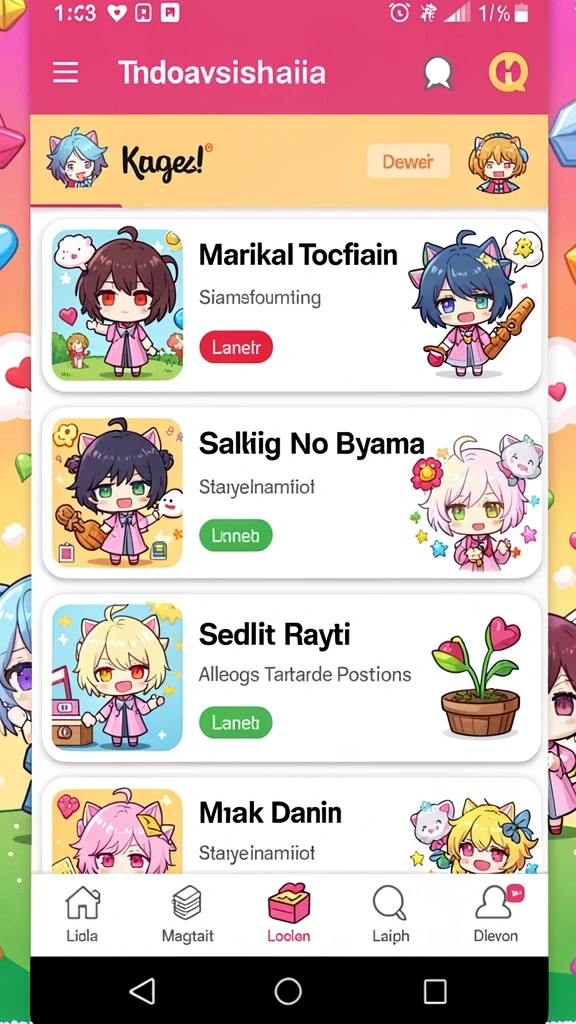Open the Mıak Danin card
Screen dimensions: 576x1024
(291, 826)
